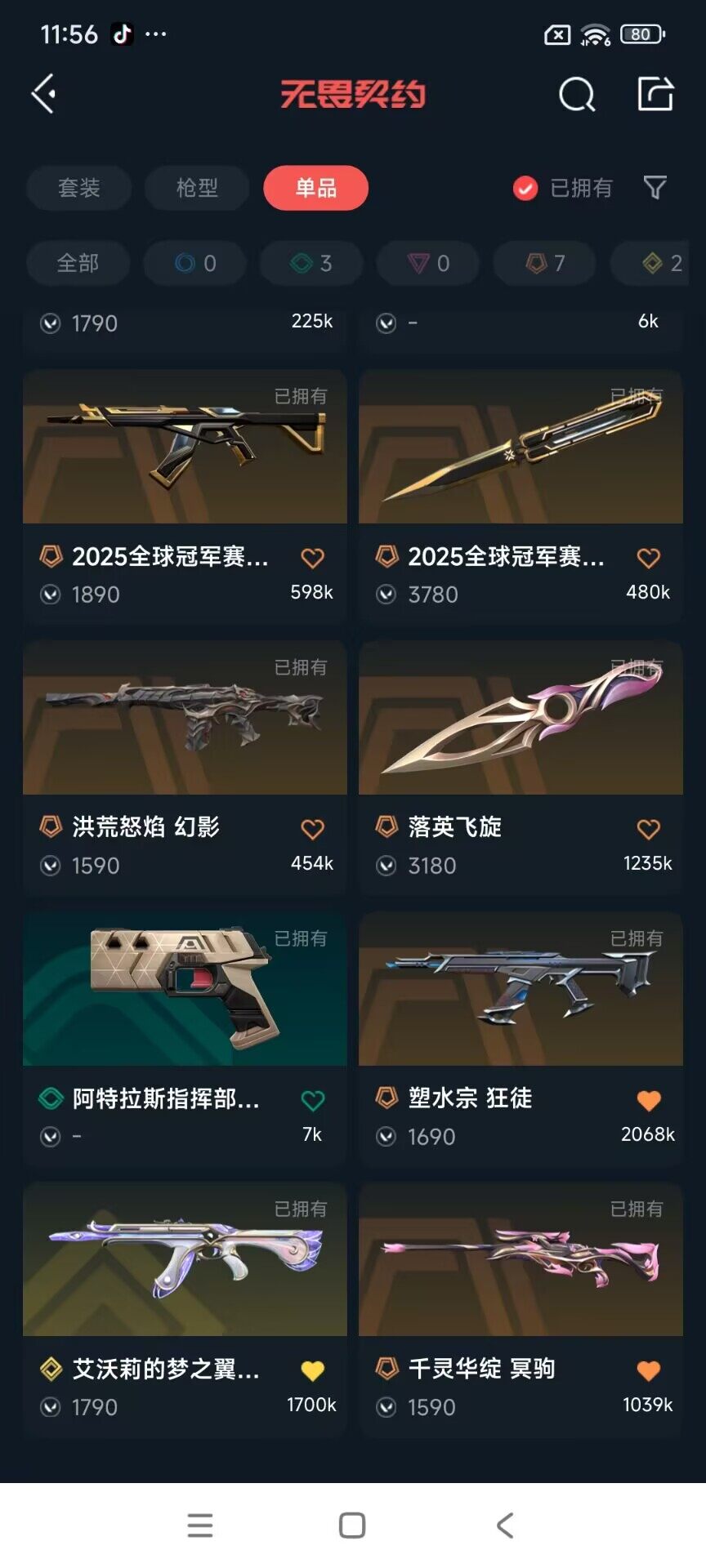Open the funnel filter options
The width and height of the screenshot is (706, 1568).
pyautogui.click(x=655, y=188)
